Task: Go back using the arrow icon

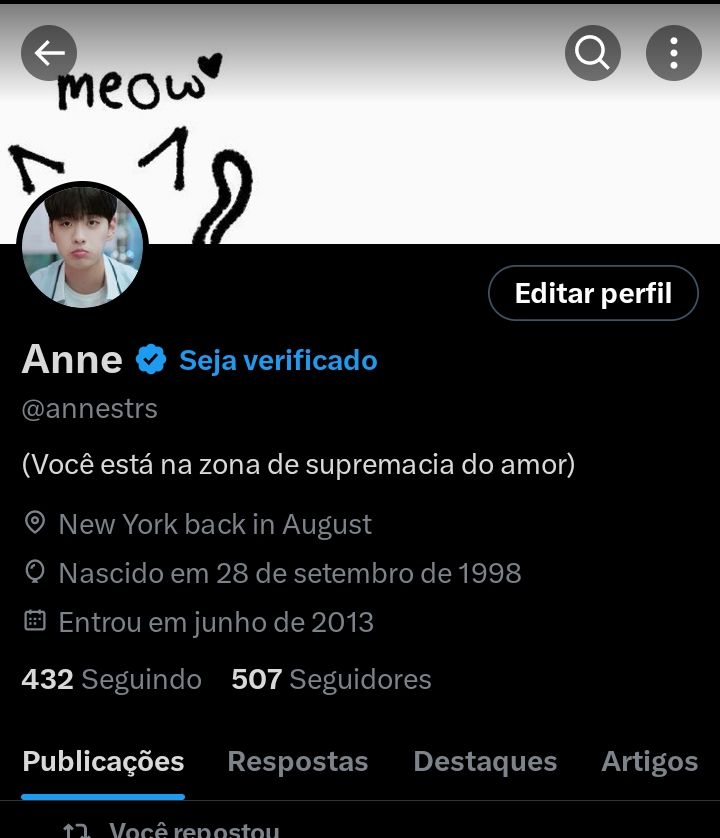Action: tap(49, 53)
